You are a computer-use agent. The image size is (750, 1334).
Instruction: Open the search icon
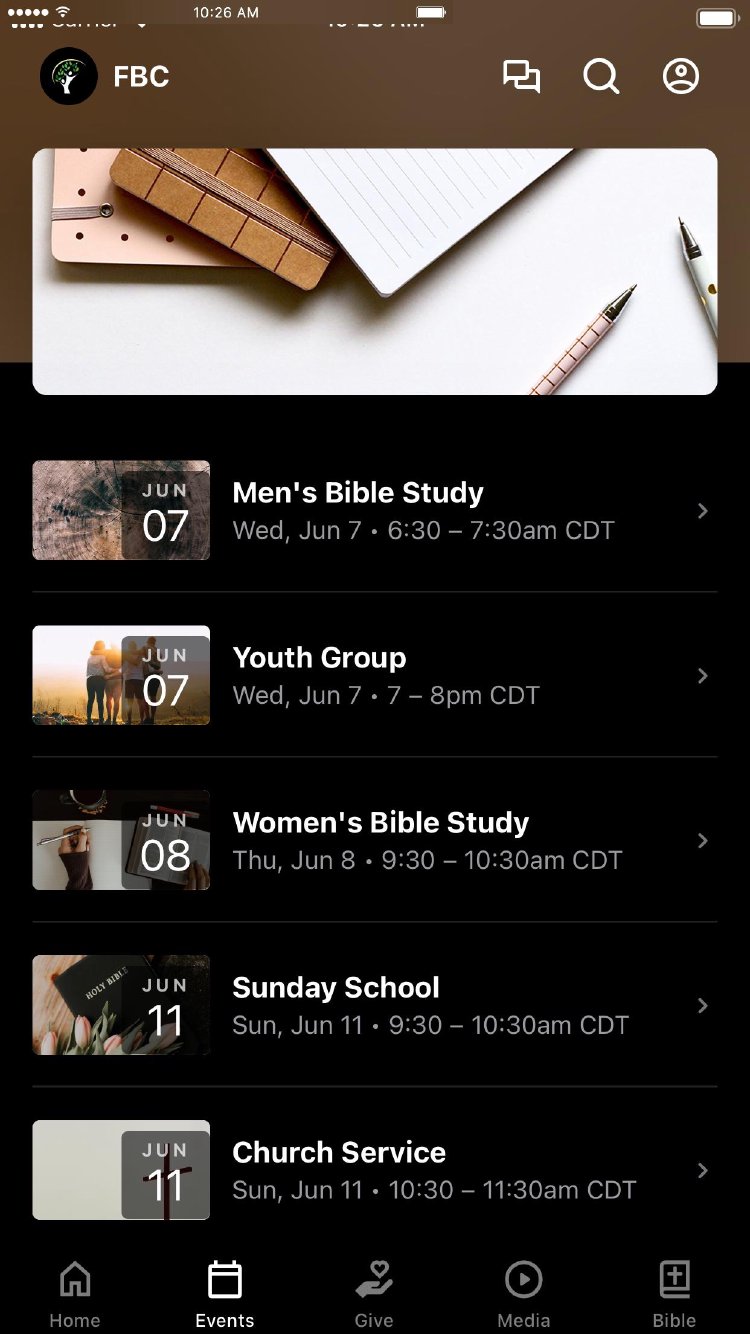click(601, 77)
